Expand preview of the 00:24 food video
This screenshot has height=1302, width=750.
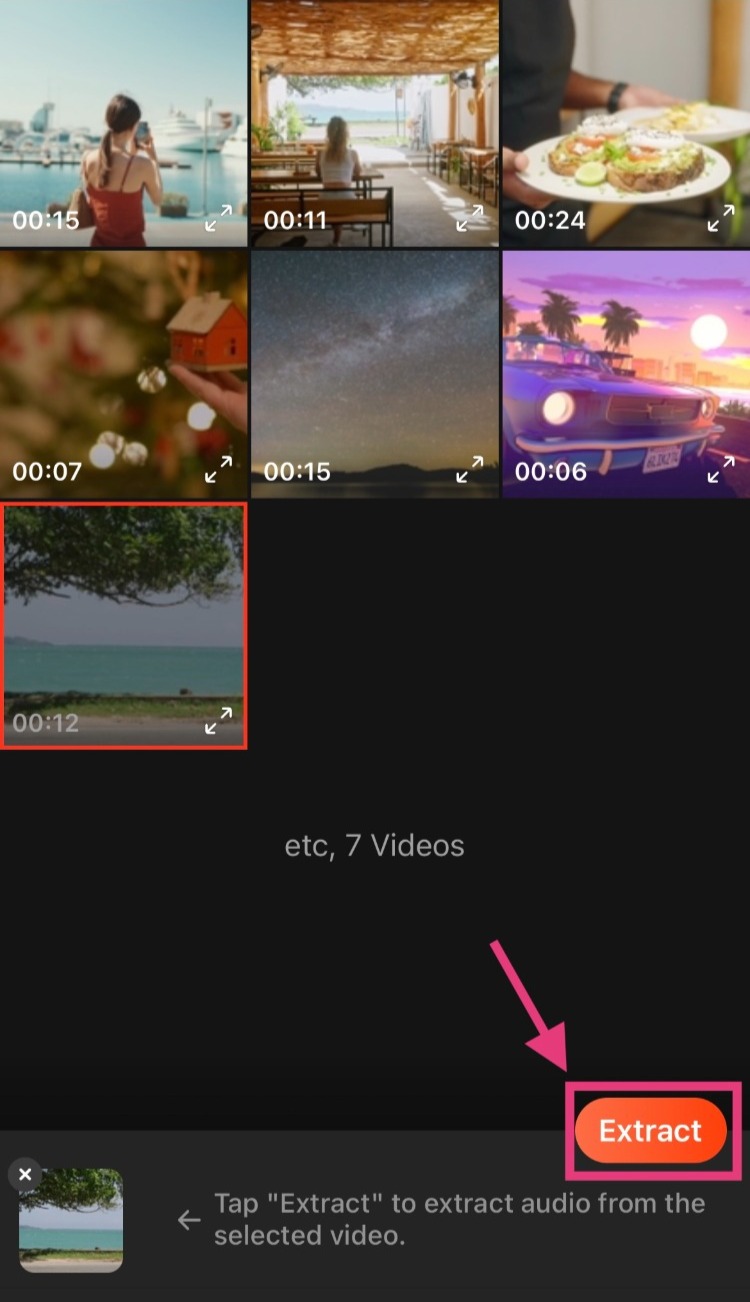[720, 219]
